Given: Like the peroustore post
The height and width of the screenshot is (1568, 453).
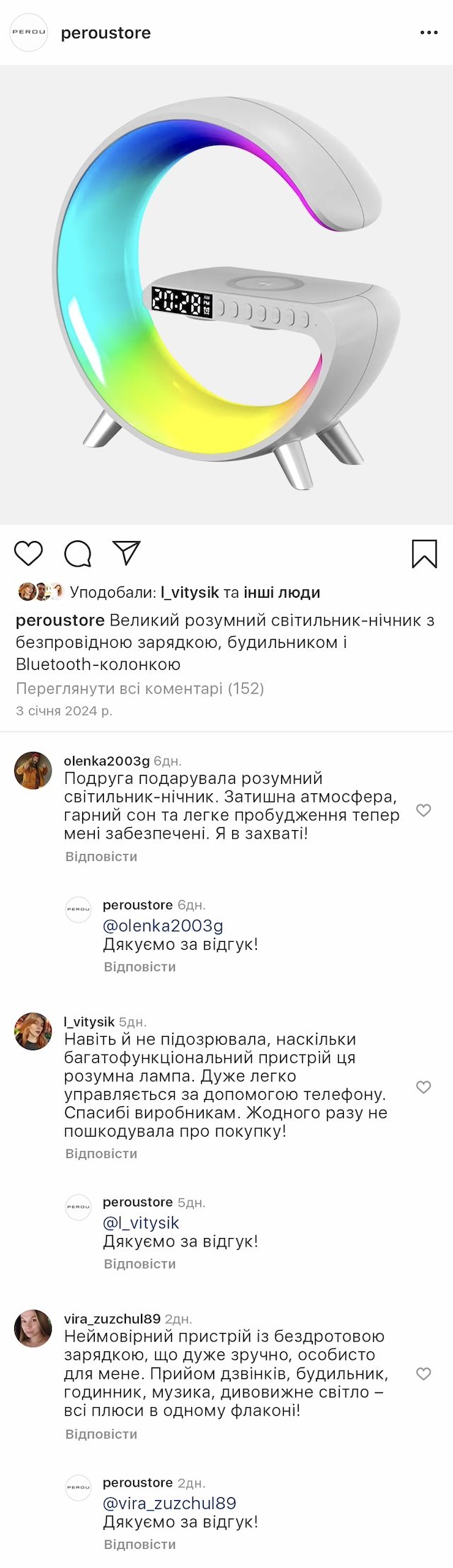Looking at the screenshot, I should pos(29,553).
